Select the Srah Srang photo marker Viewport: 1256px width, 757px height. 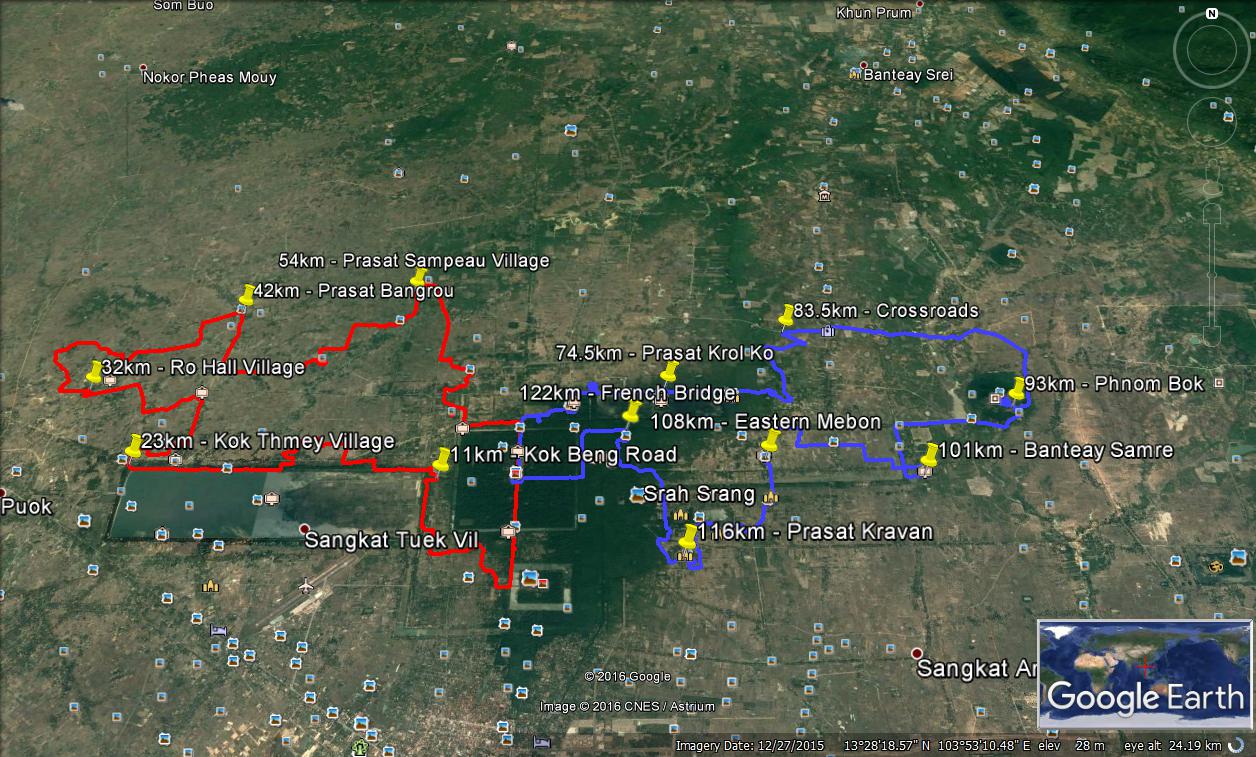tap(637, 494)
